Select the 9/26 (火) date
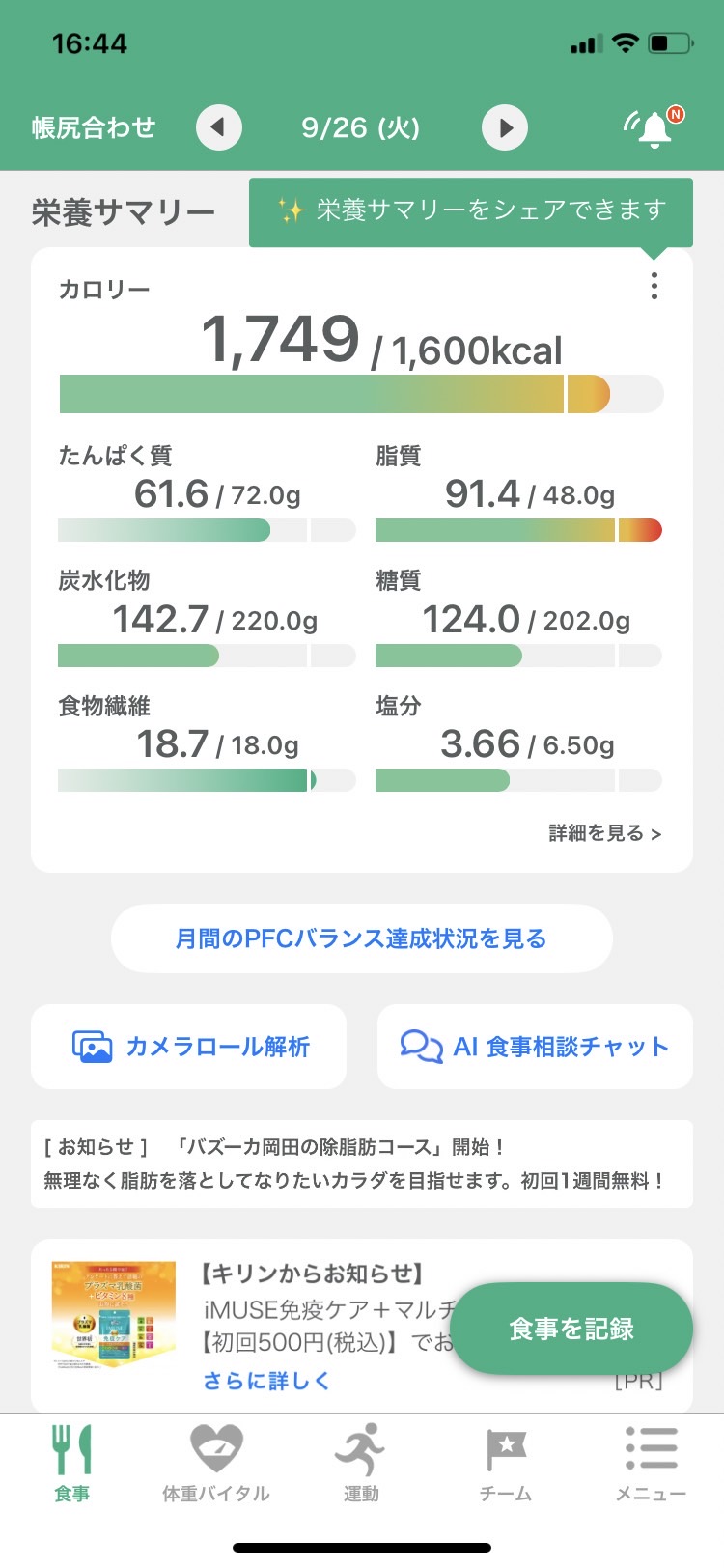Image resolution: width=724 pixels, height=1568 pixels. tap(361, 127)
